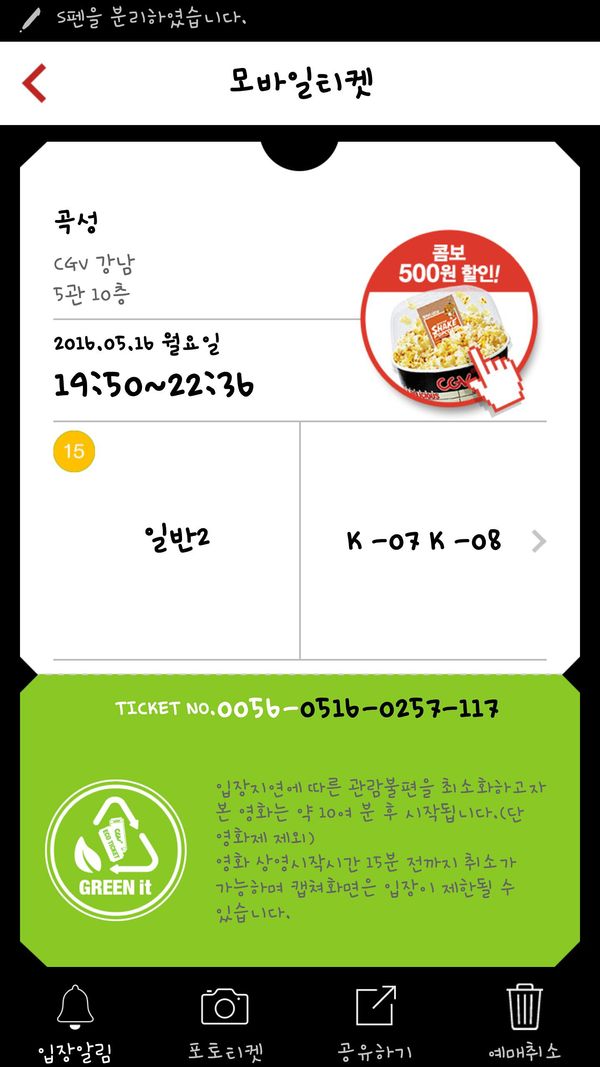Go back using the red arrow
600x1067 pixels.
(x=34, y=83)
